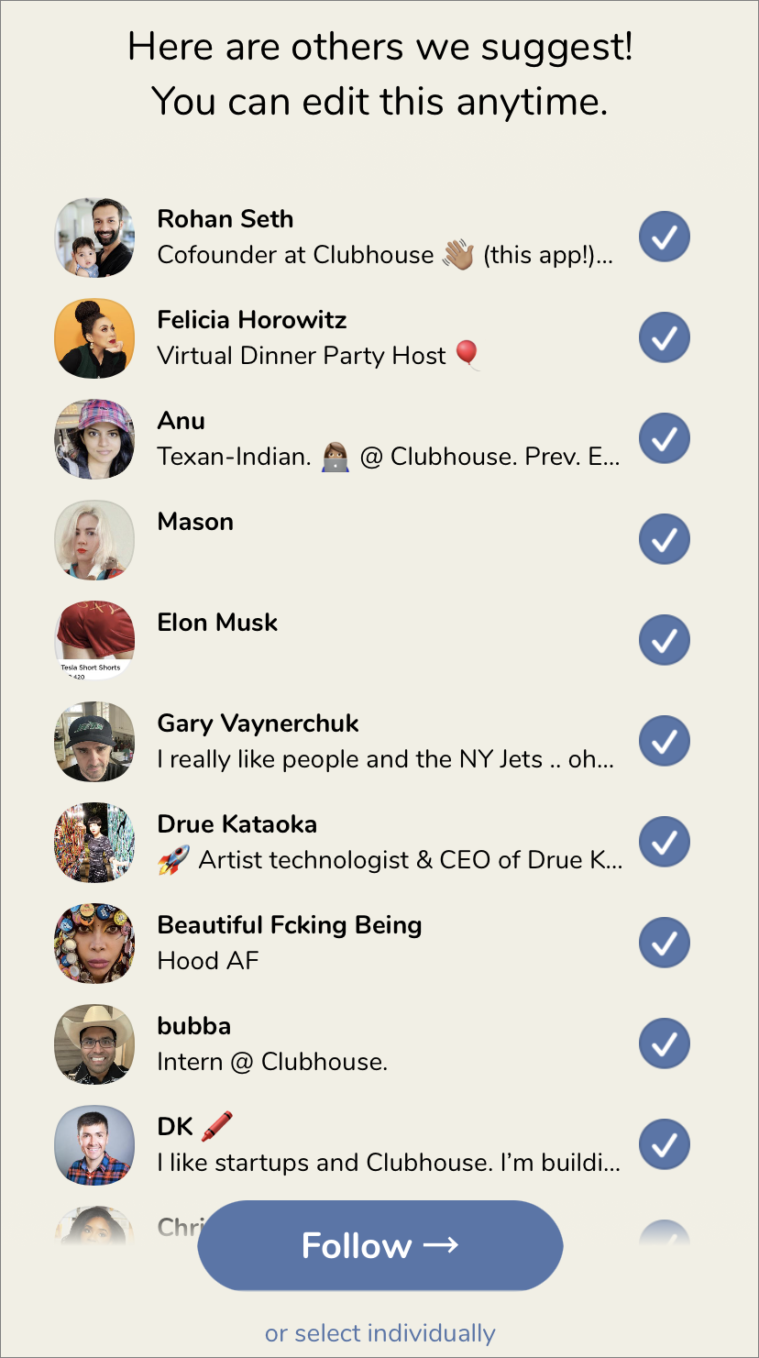
Task: Toggle the checkmark for bubba
Action: (664, 1043)
